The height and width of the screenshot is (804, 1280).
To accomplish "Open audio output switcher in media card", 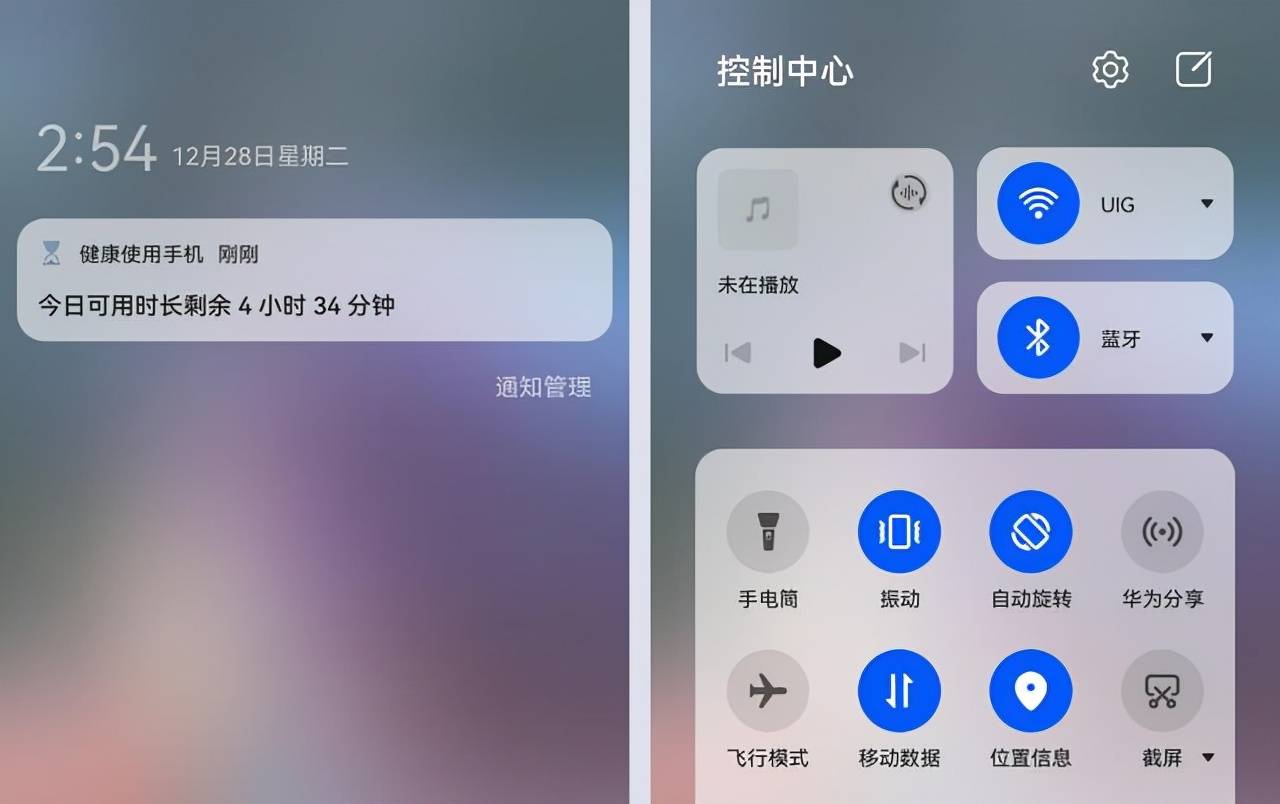I will 908,193.
